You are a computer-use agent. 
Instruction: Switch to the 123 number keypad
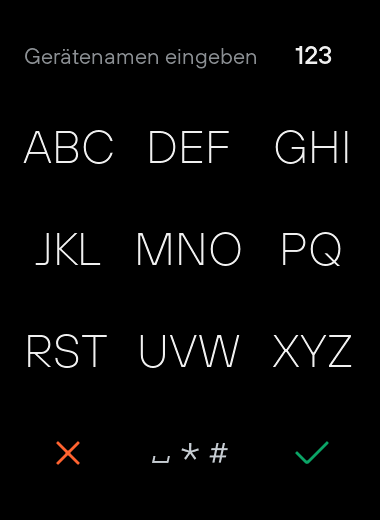313,56
